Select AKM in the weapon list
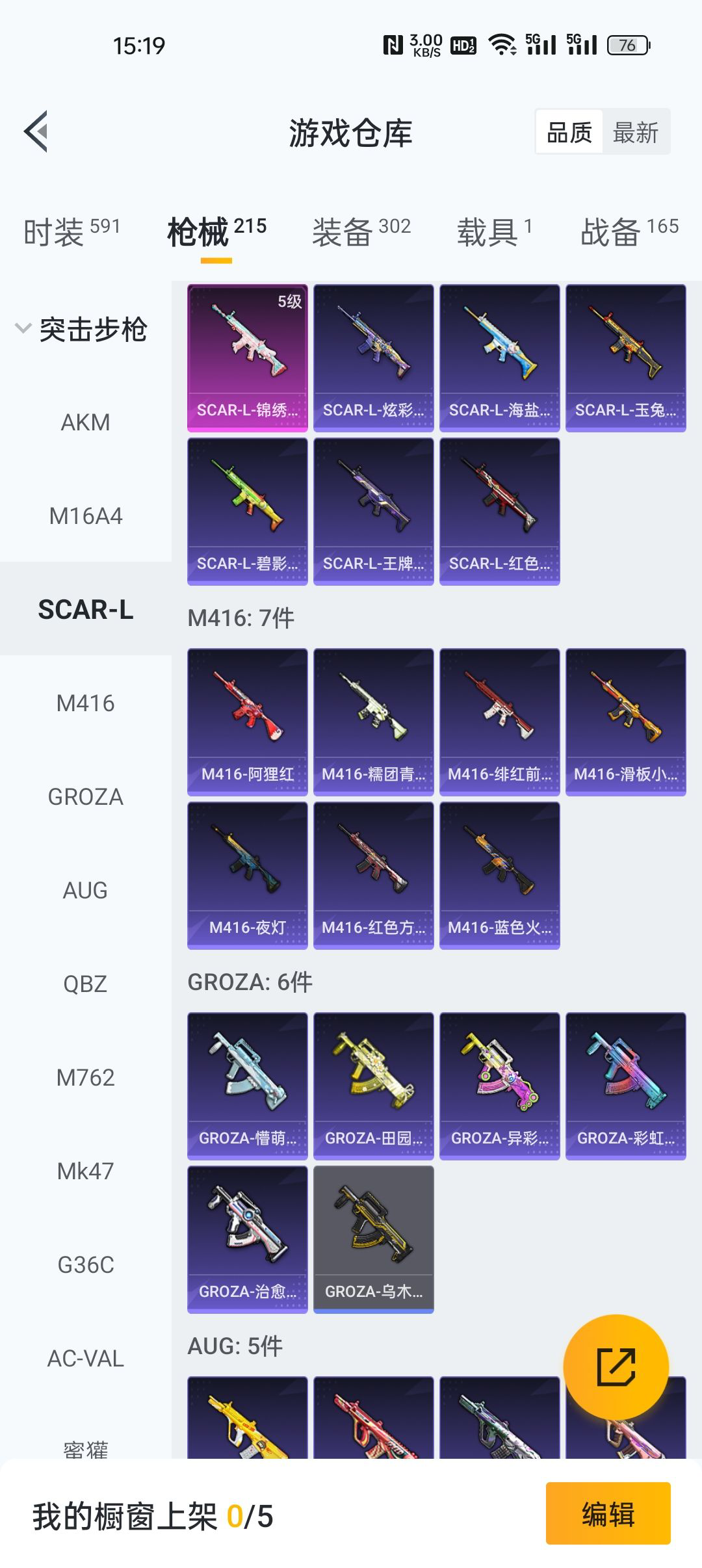Image resolution: width=702 pixels, height=1568 pixels. 85,423
